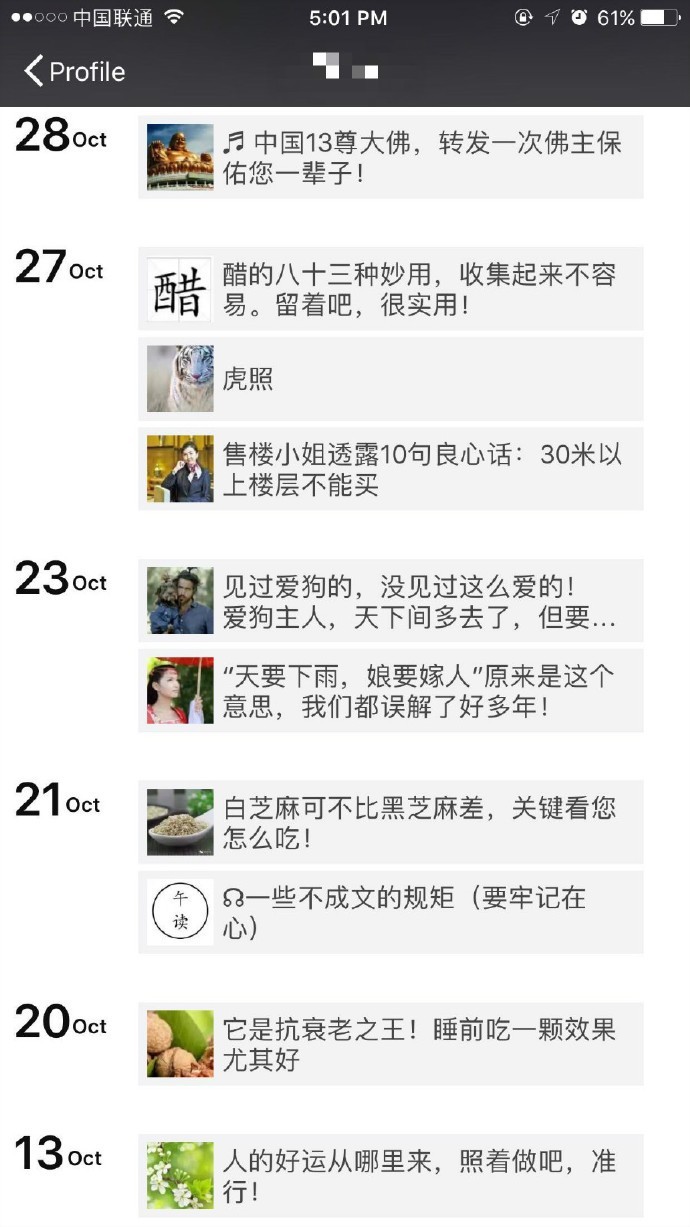Read the 见过爱狗的 shared article

click(390, 601)
